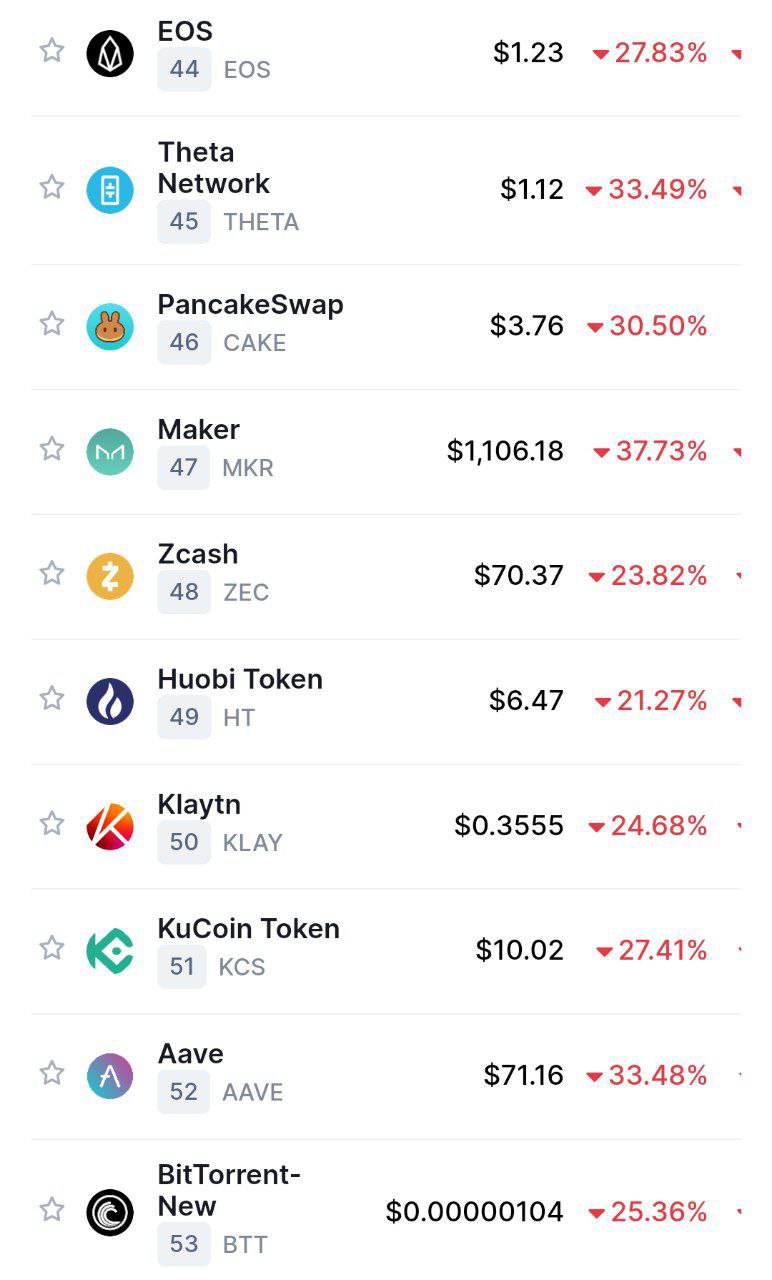
Task: Select the Maker MKR row
Action: coord(199,430)
